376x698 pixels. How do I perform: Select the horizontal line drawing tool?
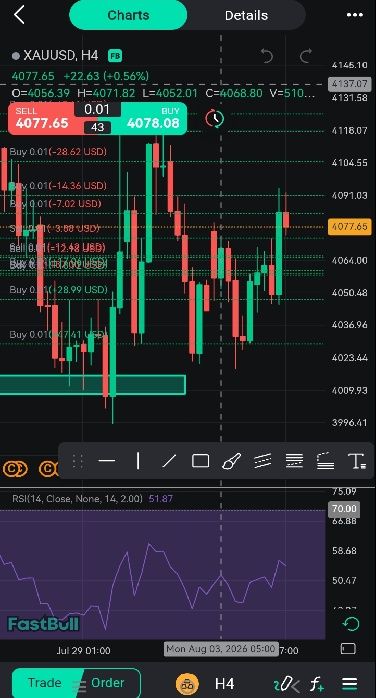107,461
